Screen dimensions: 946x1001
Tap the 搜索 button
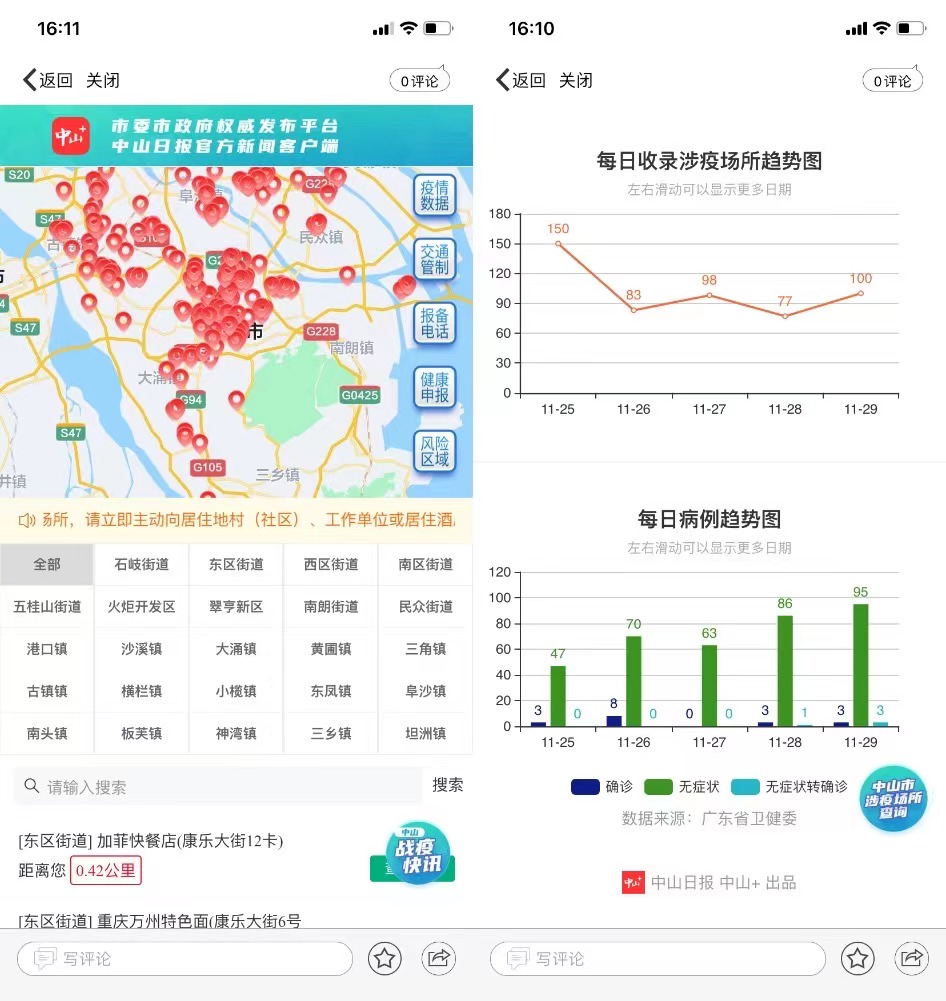click(x=447, y=785)
